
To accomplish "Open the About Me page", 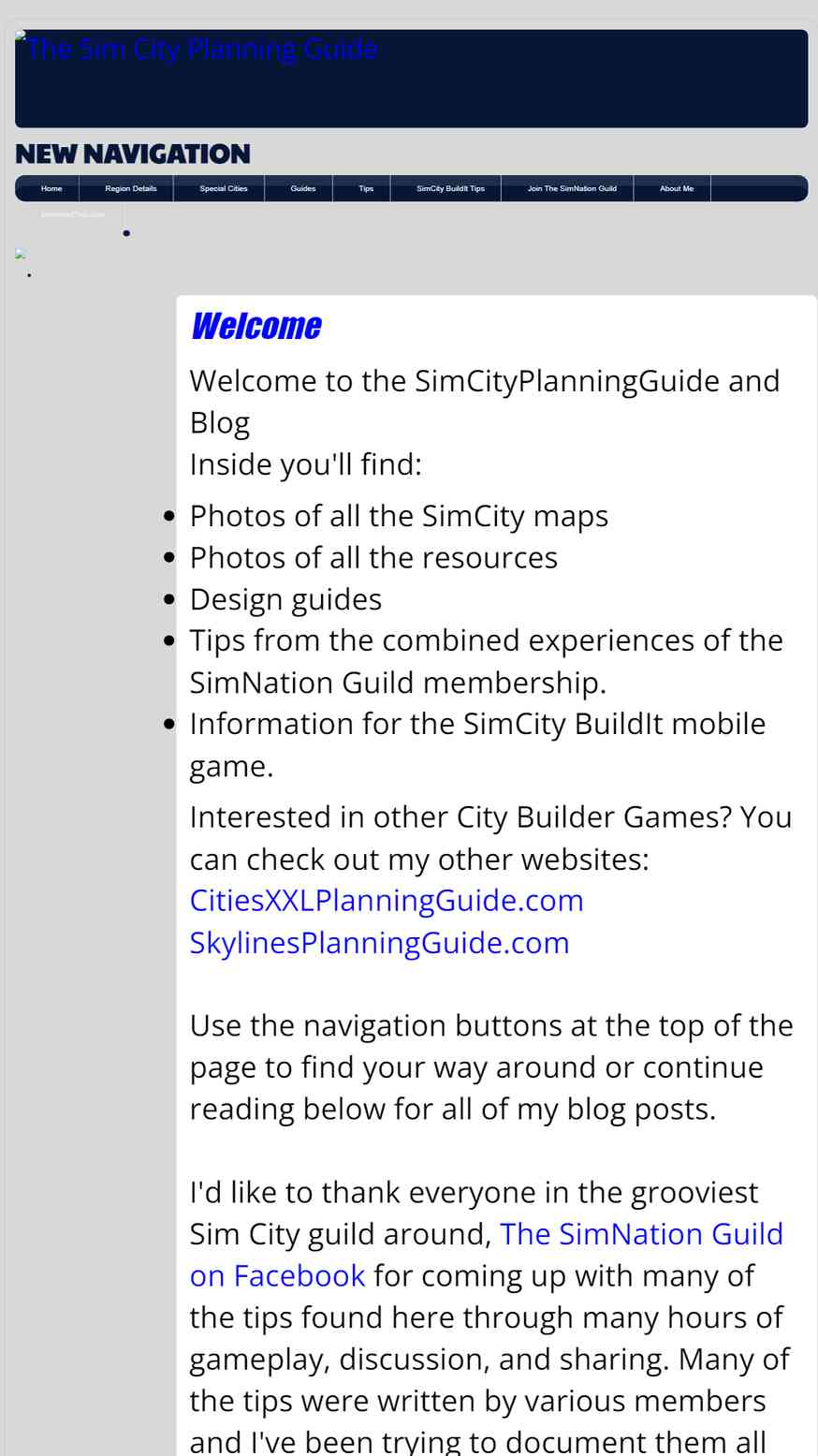I will [x=677, y=188].
